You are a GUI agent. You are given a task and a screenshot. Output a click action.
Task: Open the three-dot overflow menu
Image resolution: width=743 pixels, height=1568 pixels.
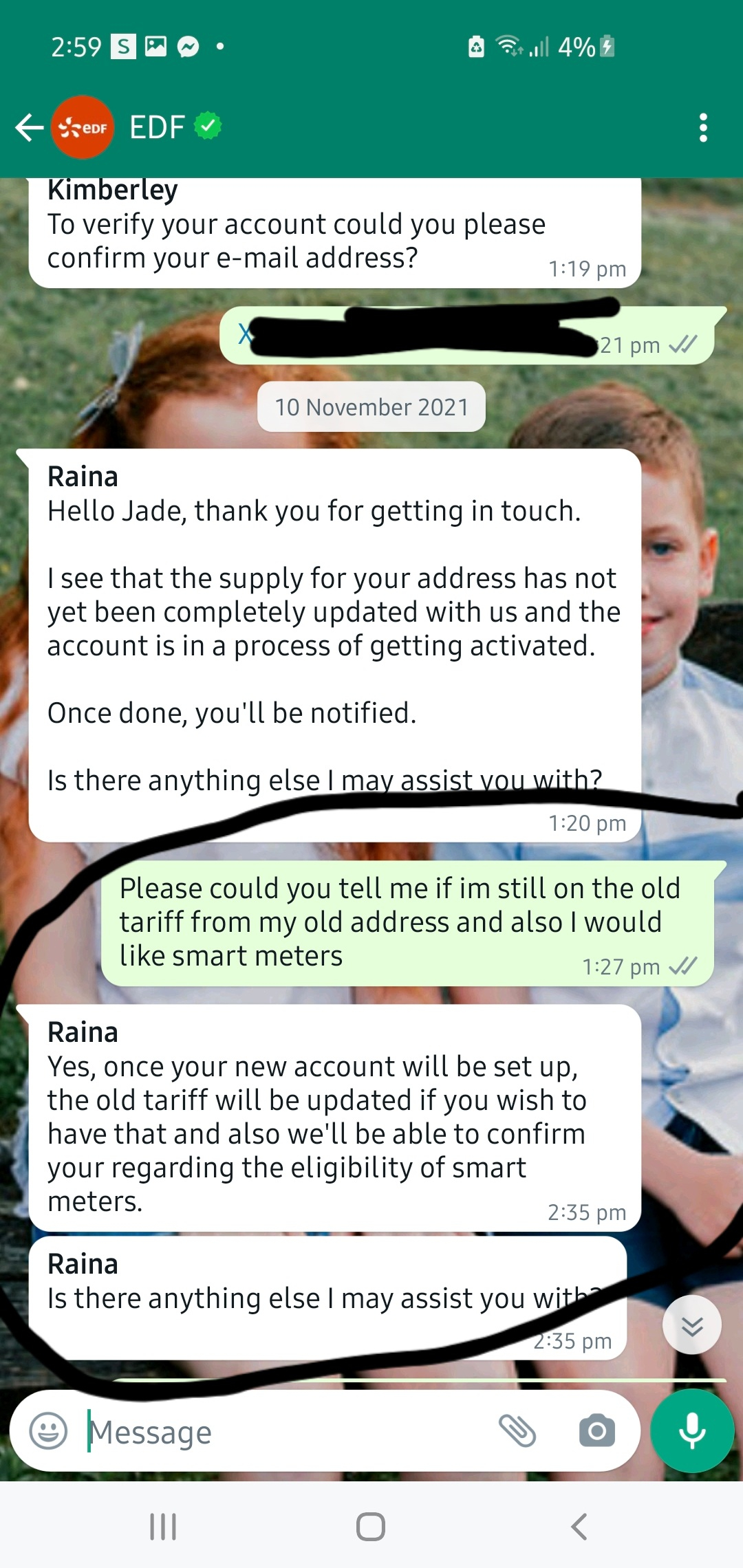[x=702, y=127]
